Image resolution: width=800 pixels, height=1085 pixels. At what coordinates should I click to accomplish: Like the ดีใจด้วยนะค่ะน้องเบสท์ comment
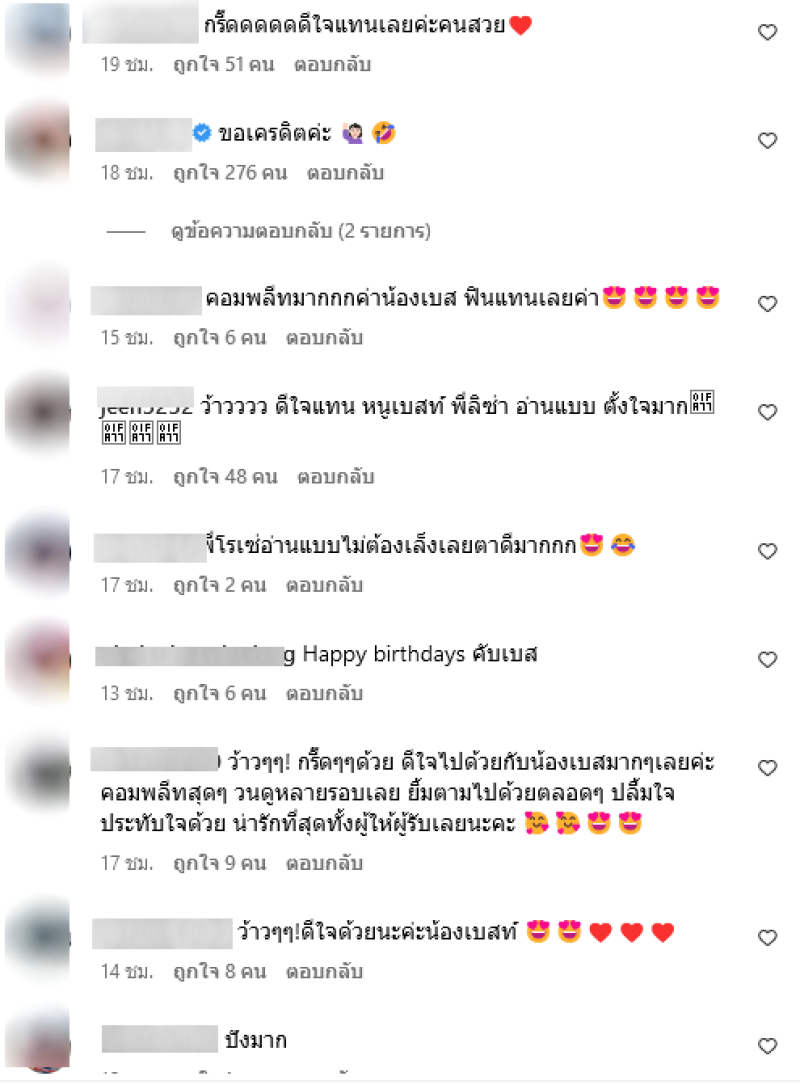[767, 938]
